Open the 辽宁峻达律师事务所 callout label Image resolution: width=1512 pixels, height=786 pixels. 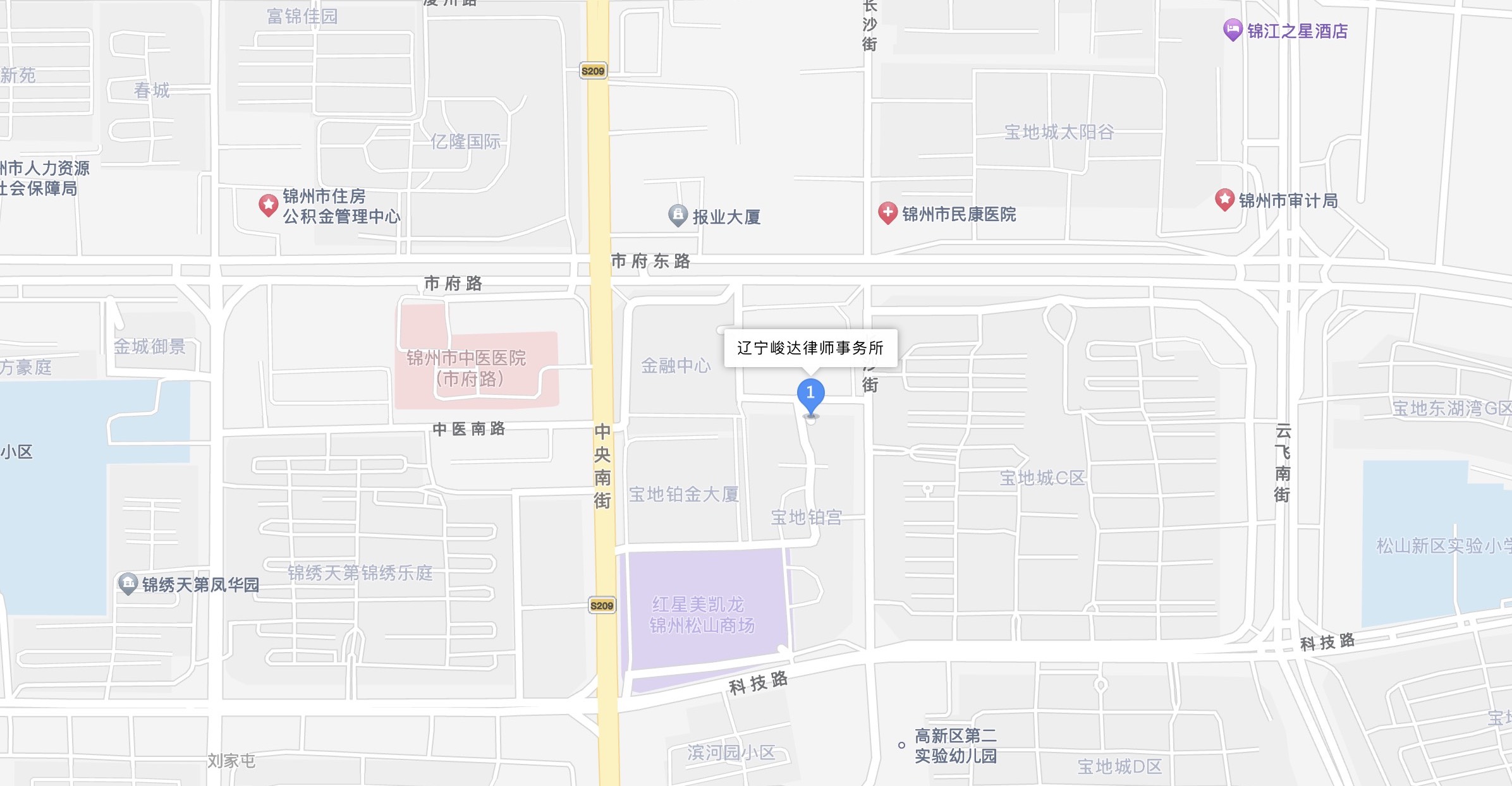coord(810,348)
